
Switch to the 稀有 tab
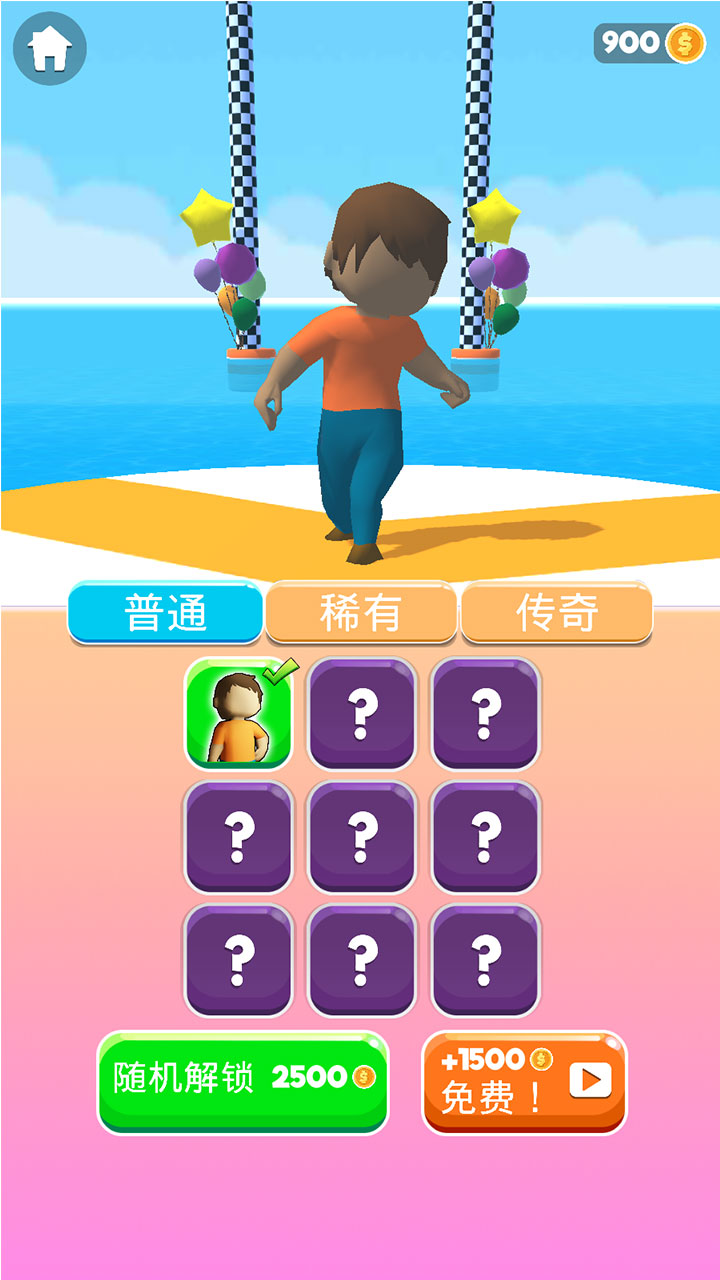coord(360,612)
